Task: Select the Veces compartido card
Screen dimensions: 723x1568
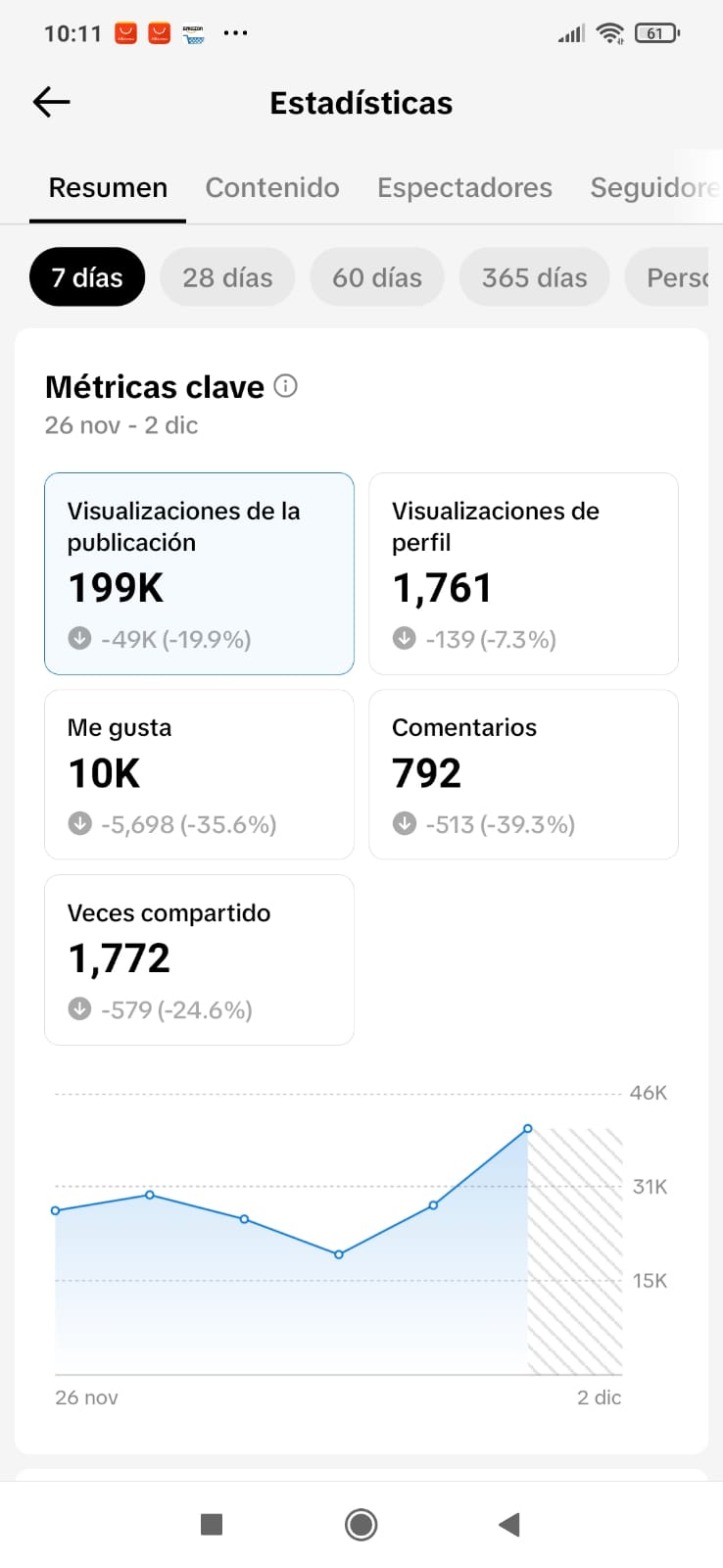Action: pyautogui.click(x=199, y=959)
